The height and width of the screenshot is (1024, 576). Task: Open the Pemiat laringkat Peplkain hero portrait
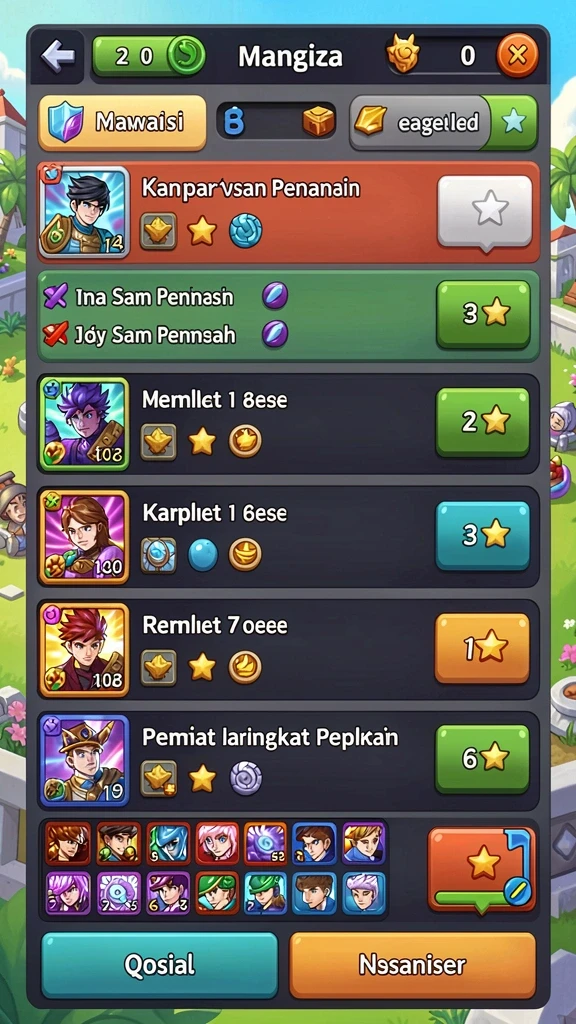(x=84, y=761)
